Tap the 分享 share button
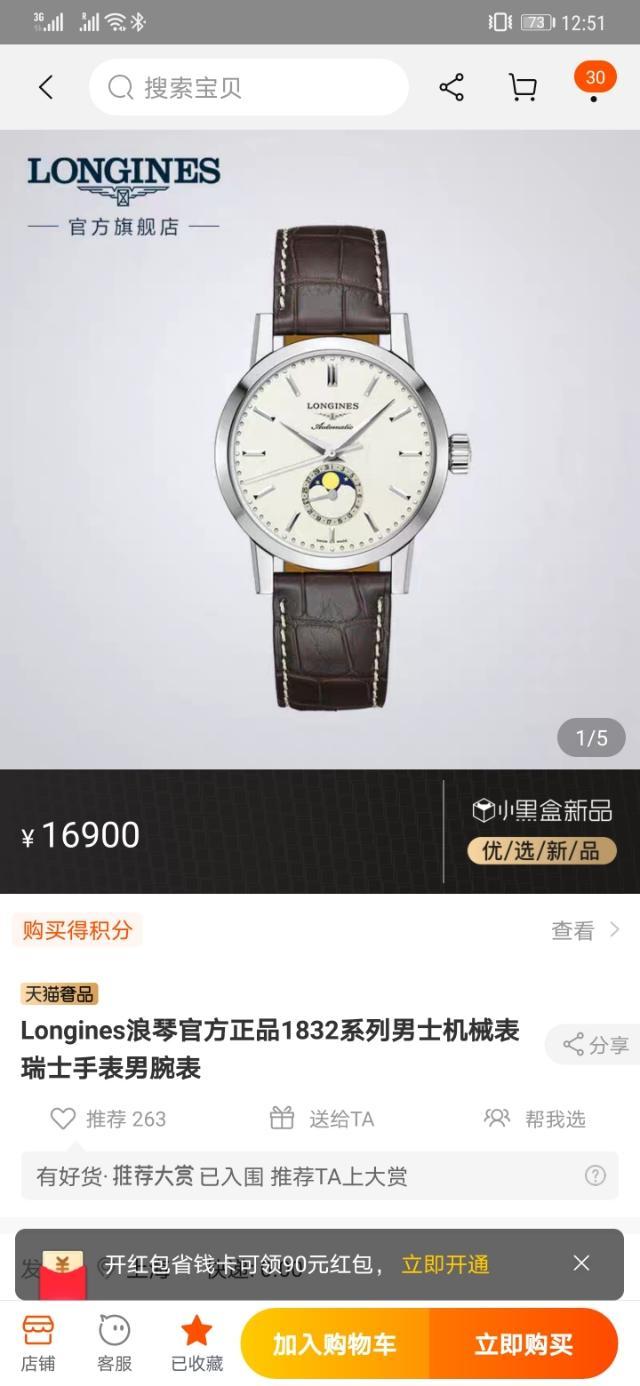 tap(595, 1045)
